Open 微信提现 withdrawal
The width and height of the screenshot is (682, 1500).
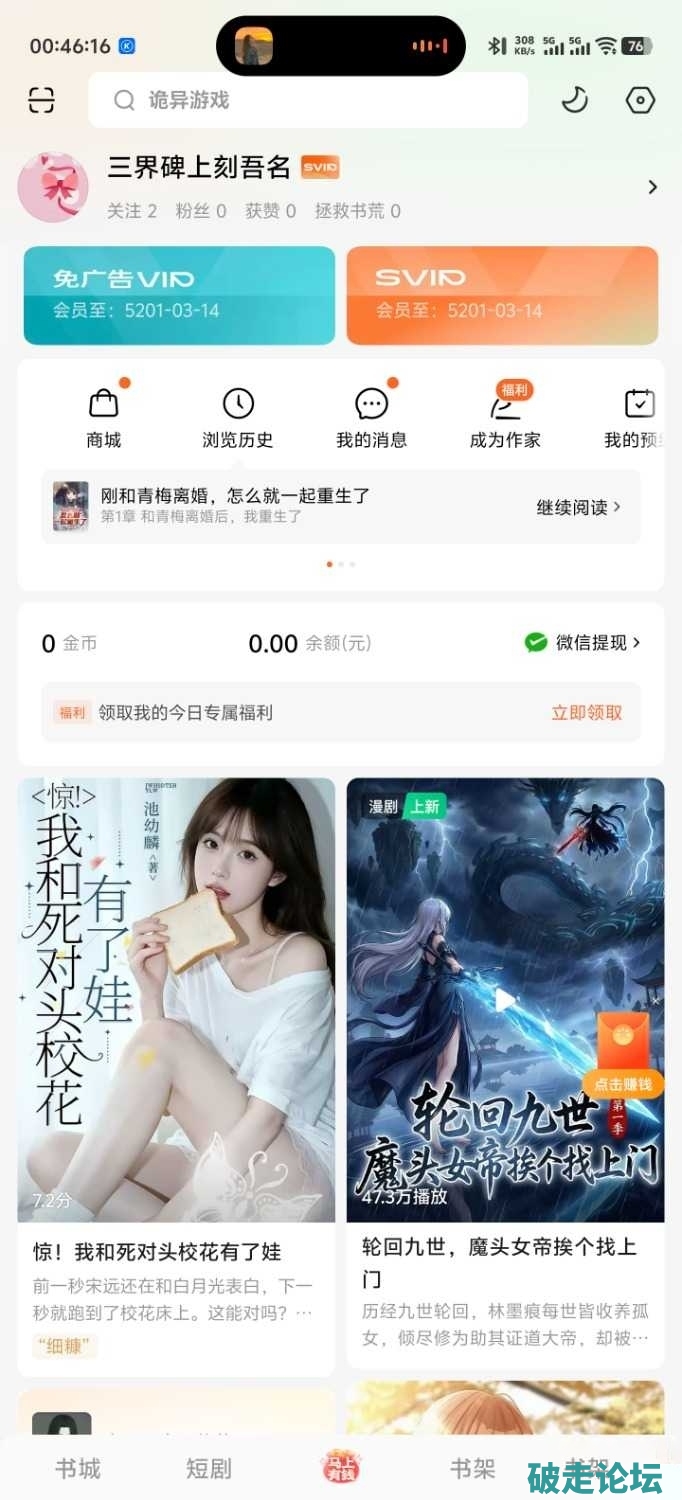coord(582,643)
